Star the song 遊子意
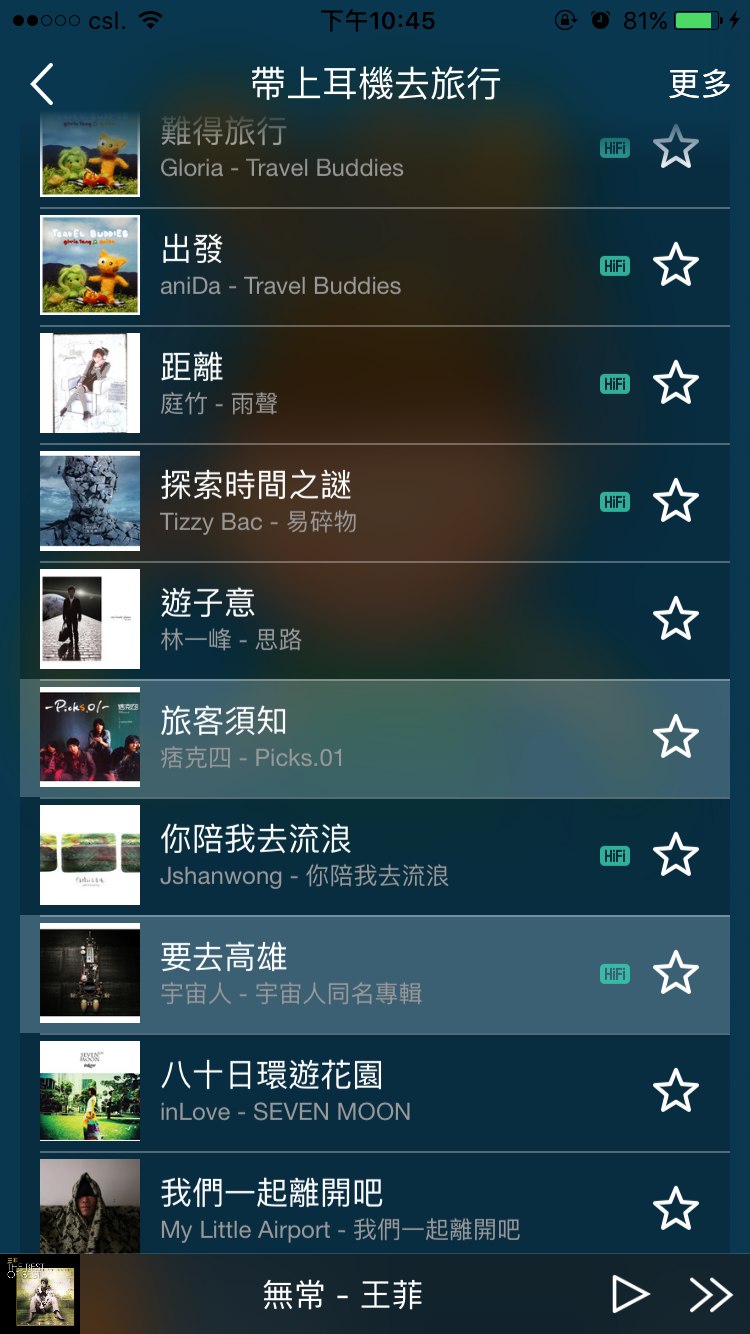This screenshot has width=750, height=1334. tap(676, 620)
